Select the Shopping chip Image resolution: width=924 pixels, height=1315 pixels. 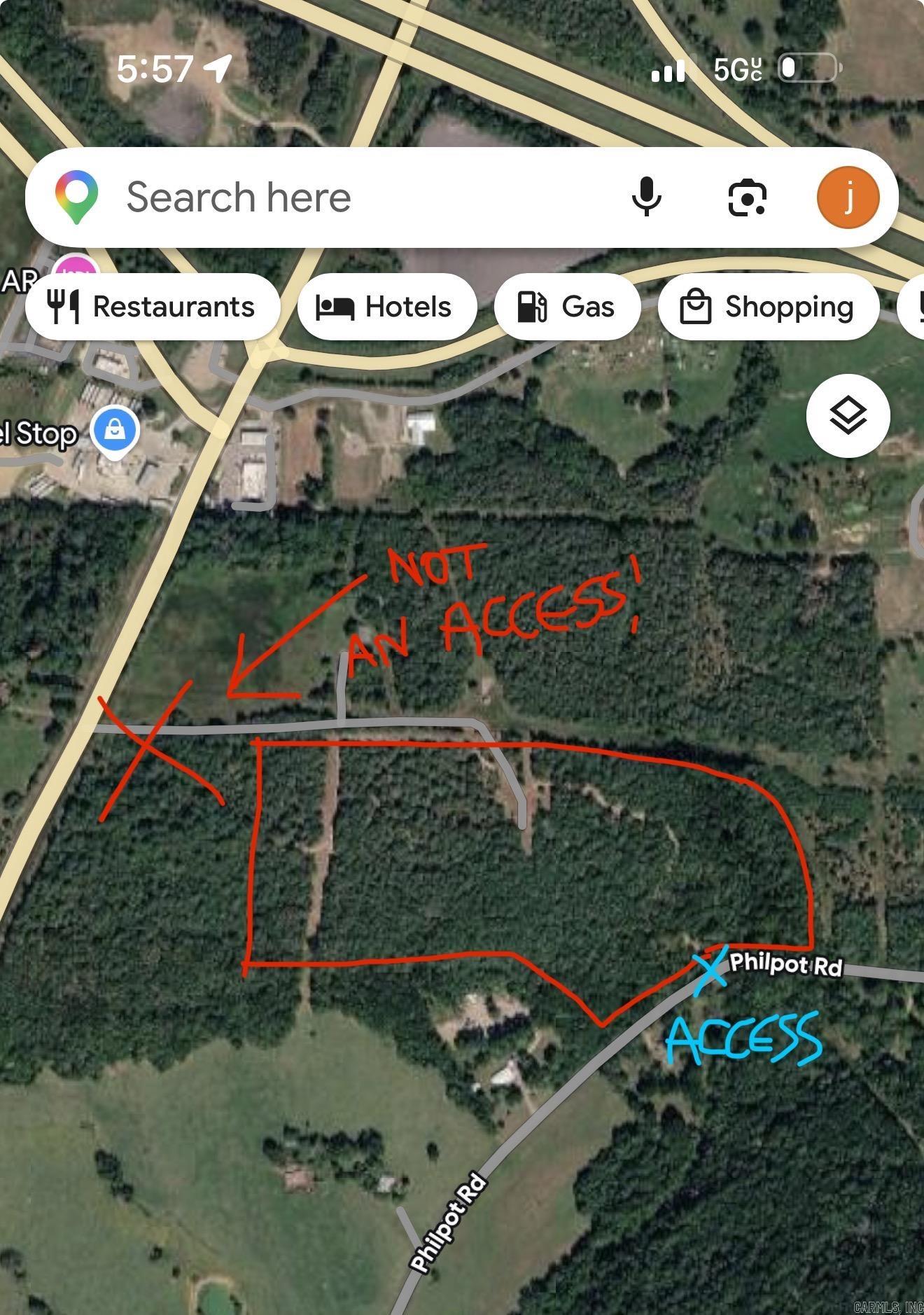click(768, 307)
